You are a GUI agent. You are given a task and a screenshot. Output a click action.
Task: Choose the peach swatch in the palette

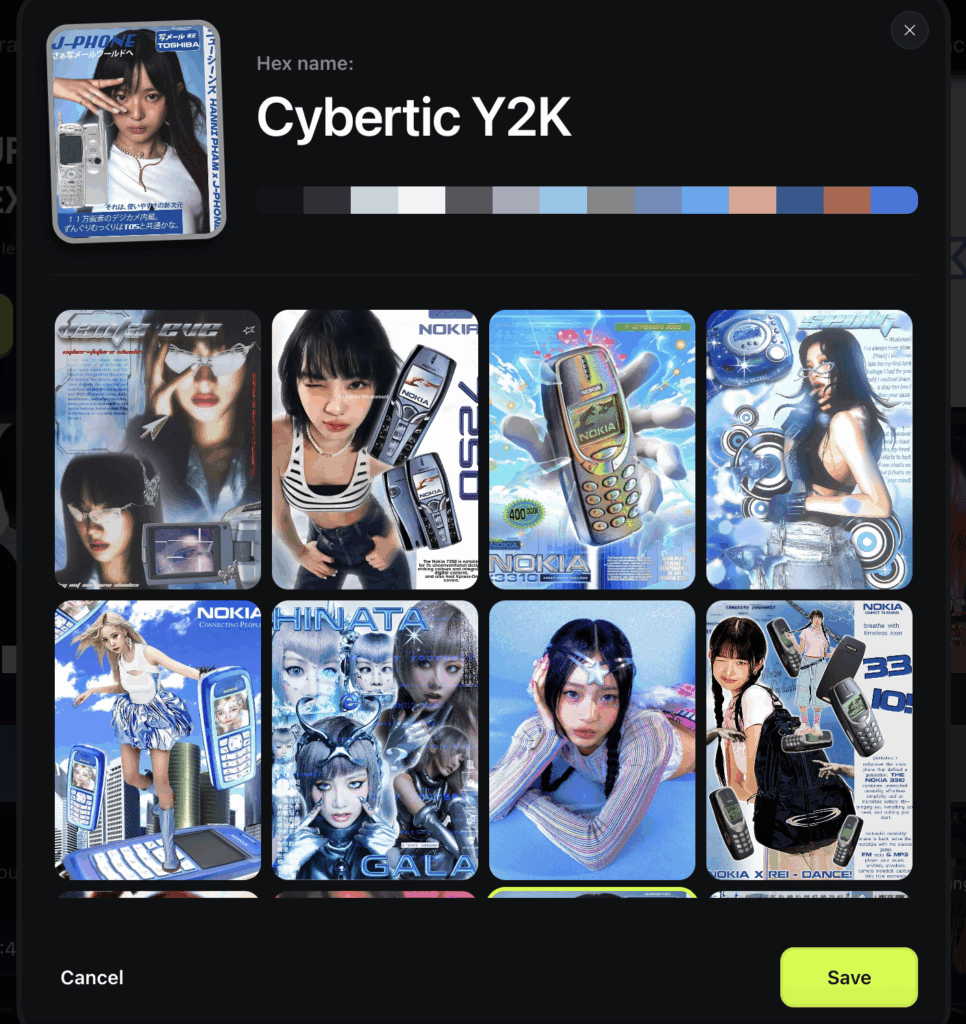[x=752, y=200]
